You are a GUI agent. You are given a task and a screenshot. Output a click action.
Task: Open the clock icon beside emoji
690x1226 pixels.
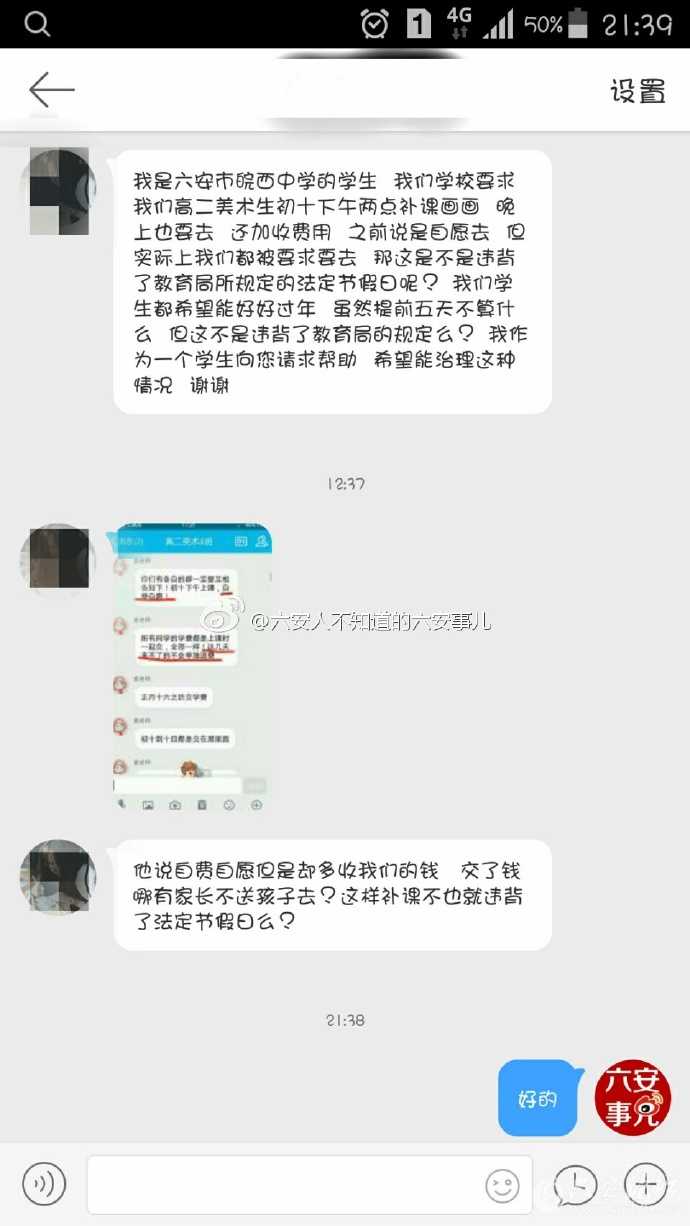(575, 1185)
